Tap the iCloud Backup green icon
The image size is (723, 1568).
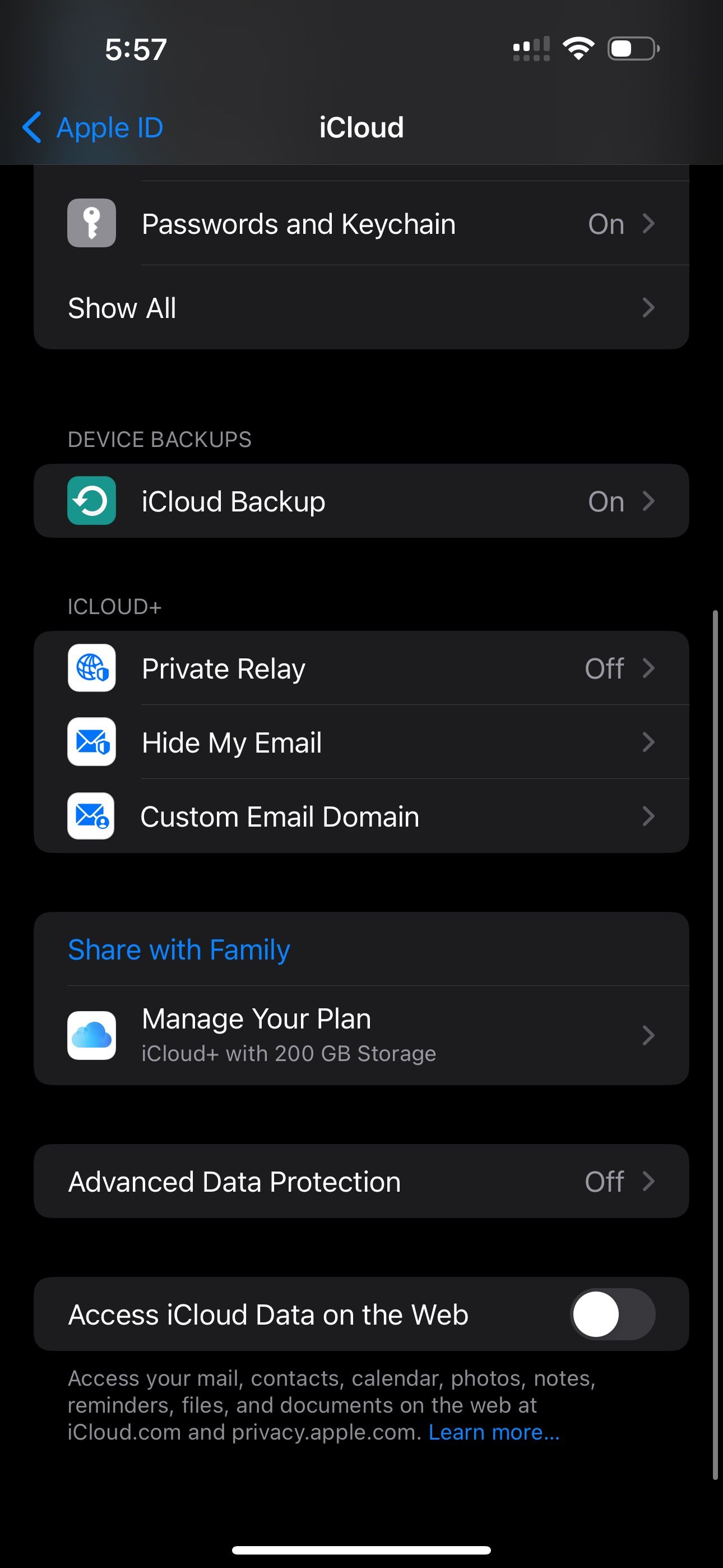[x=91, y=500]
